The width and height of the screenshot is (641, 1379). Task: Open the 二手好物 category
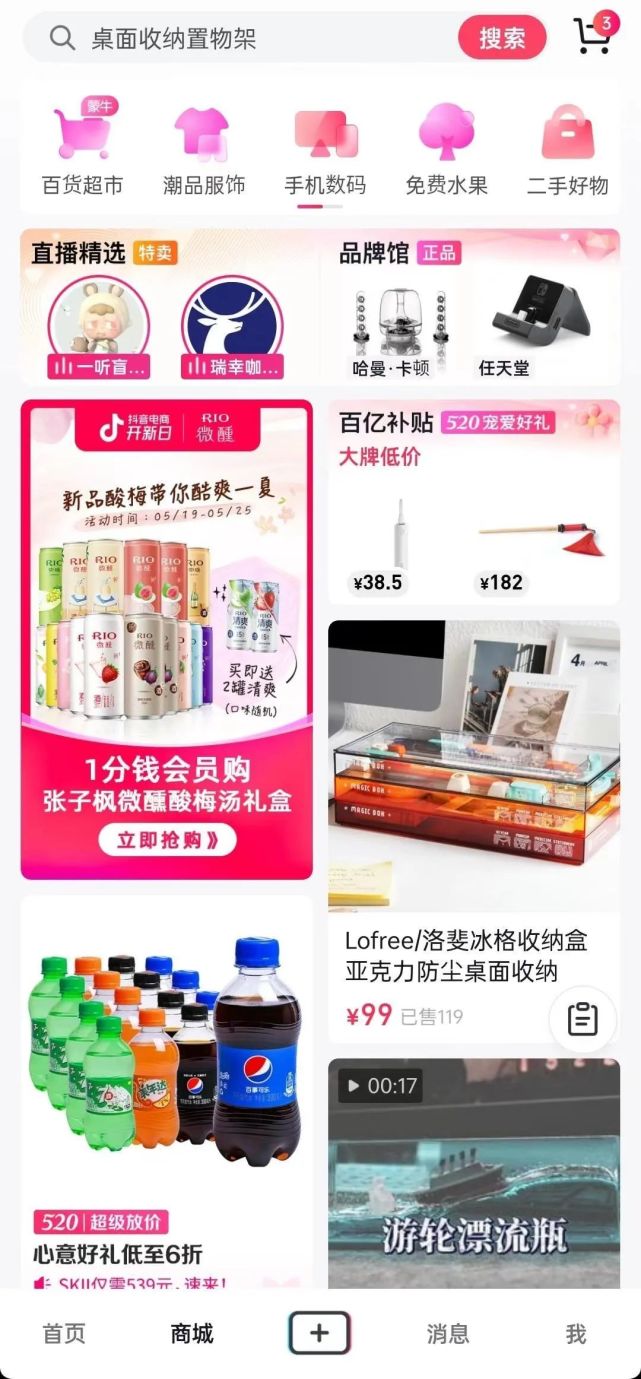(x=567, y=150)
